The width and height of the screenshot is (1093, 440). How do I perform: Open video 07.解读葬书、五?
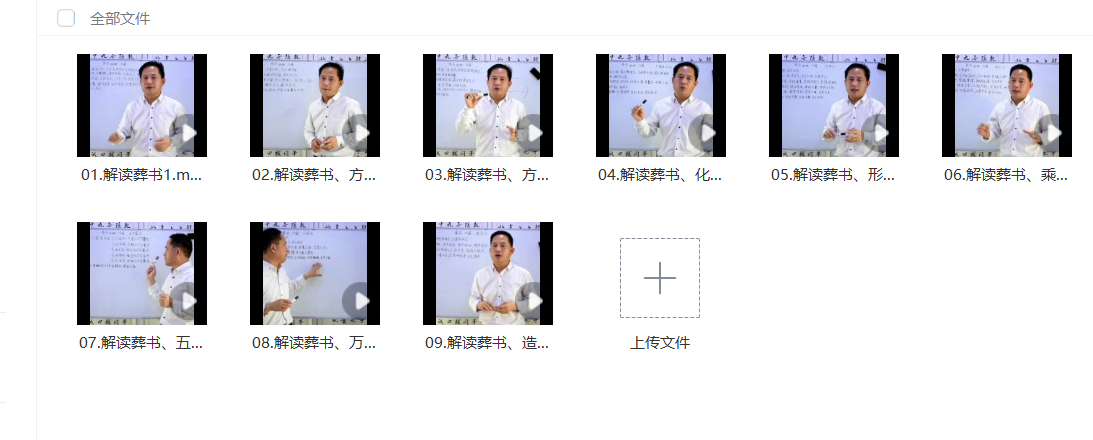(x=141, y=274)
